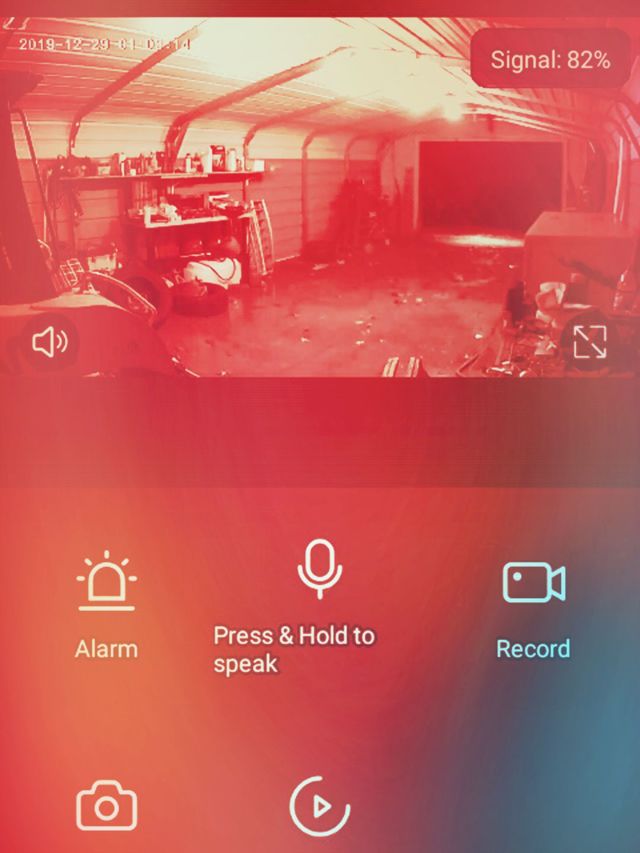Image resolution: width=640 pixels, height=853 pixels.
Task: Expand the live video to fullscreen
Action: point(590,342)
